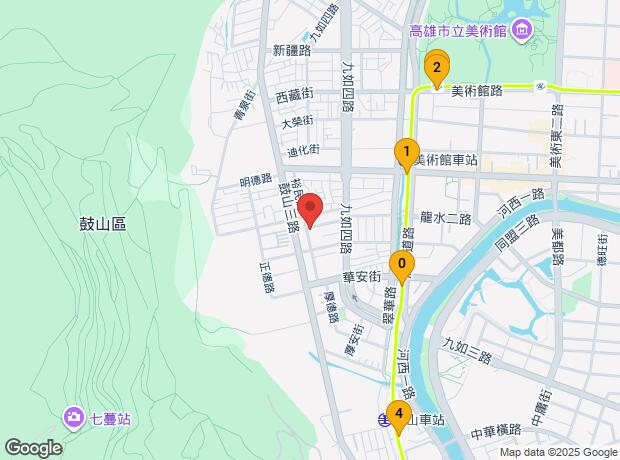Screen dimensions: 620x460
Task: Tap the orange marker numbered 0
Action: tap(402, 266)
